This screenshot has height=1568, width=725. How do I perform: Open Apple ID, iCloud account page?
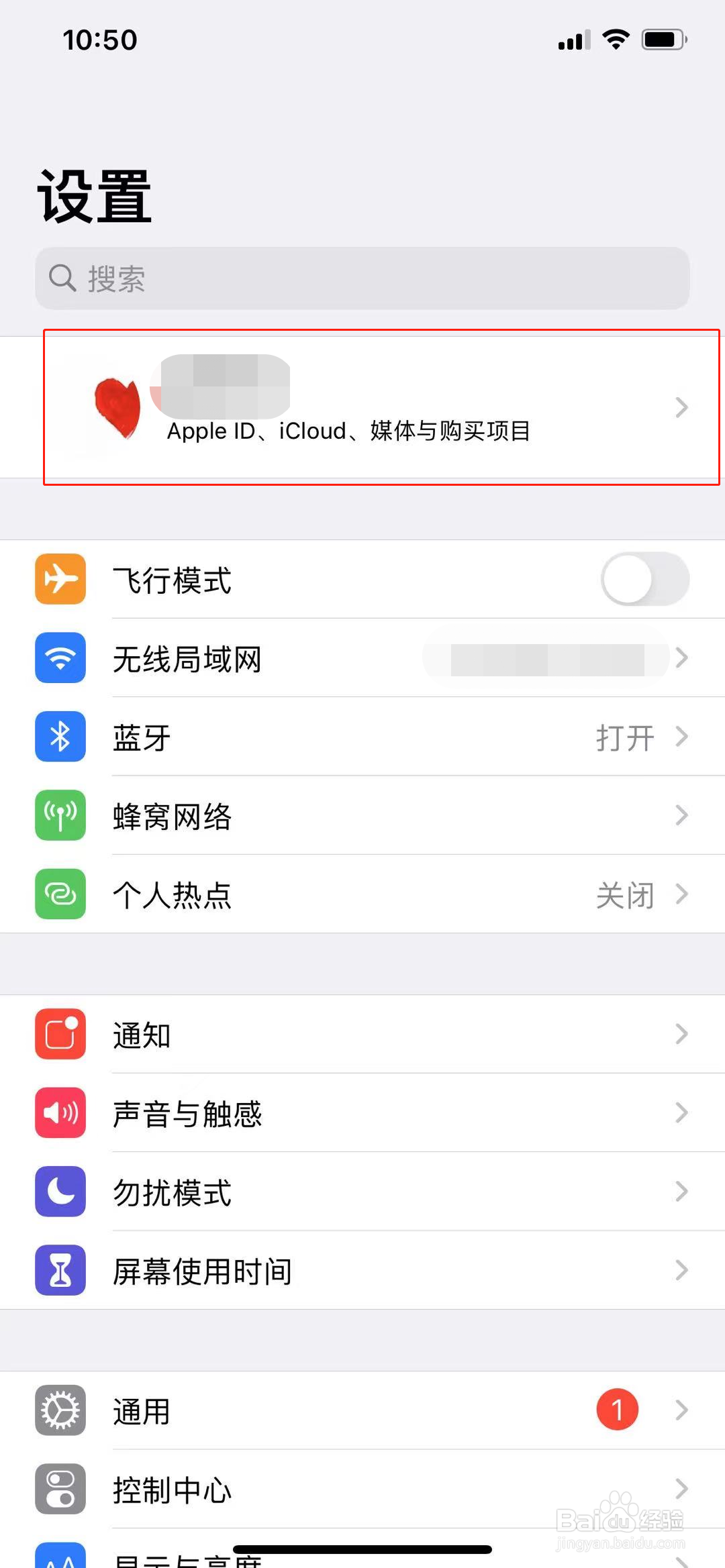point(362,407)
